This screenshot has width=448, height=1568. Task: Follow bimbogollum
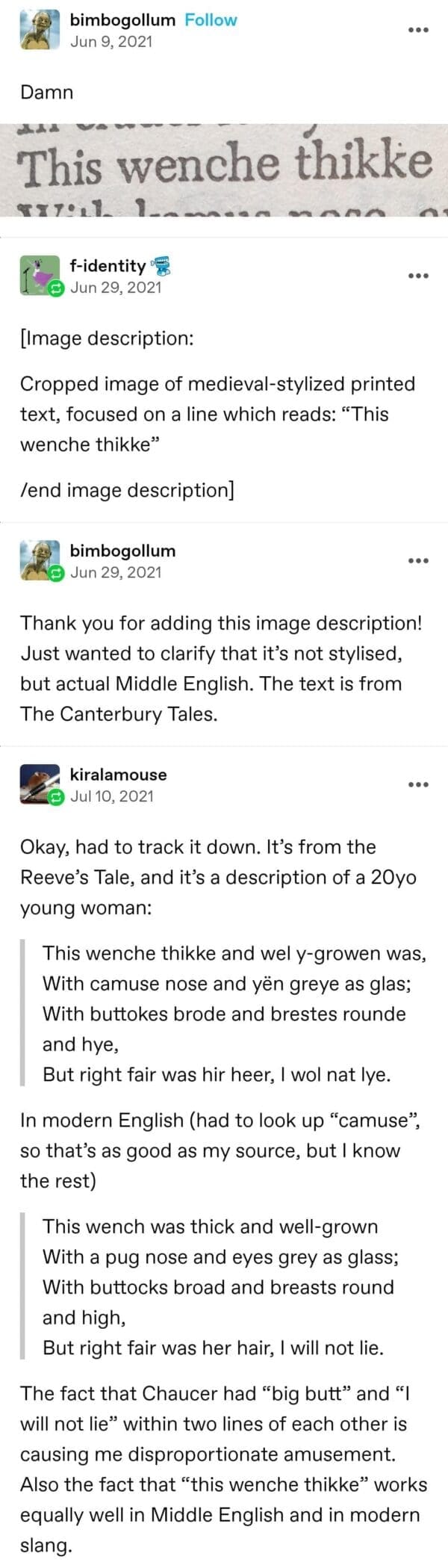coord(211,20)
